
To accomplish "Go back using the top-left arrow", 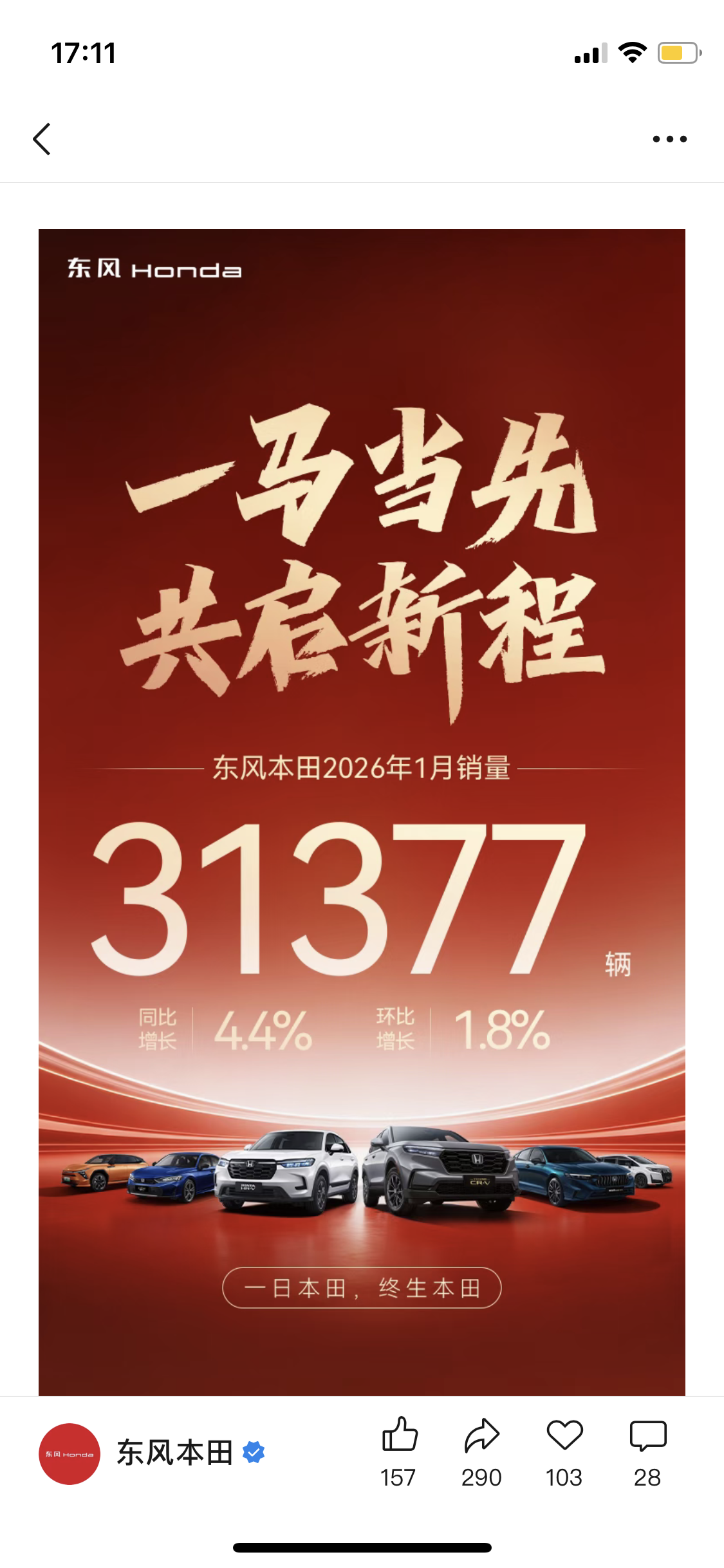I will (42, 139).
